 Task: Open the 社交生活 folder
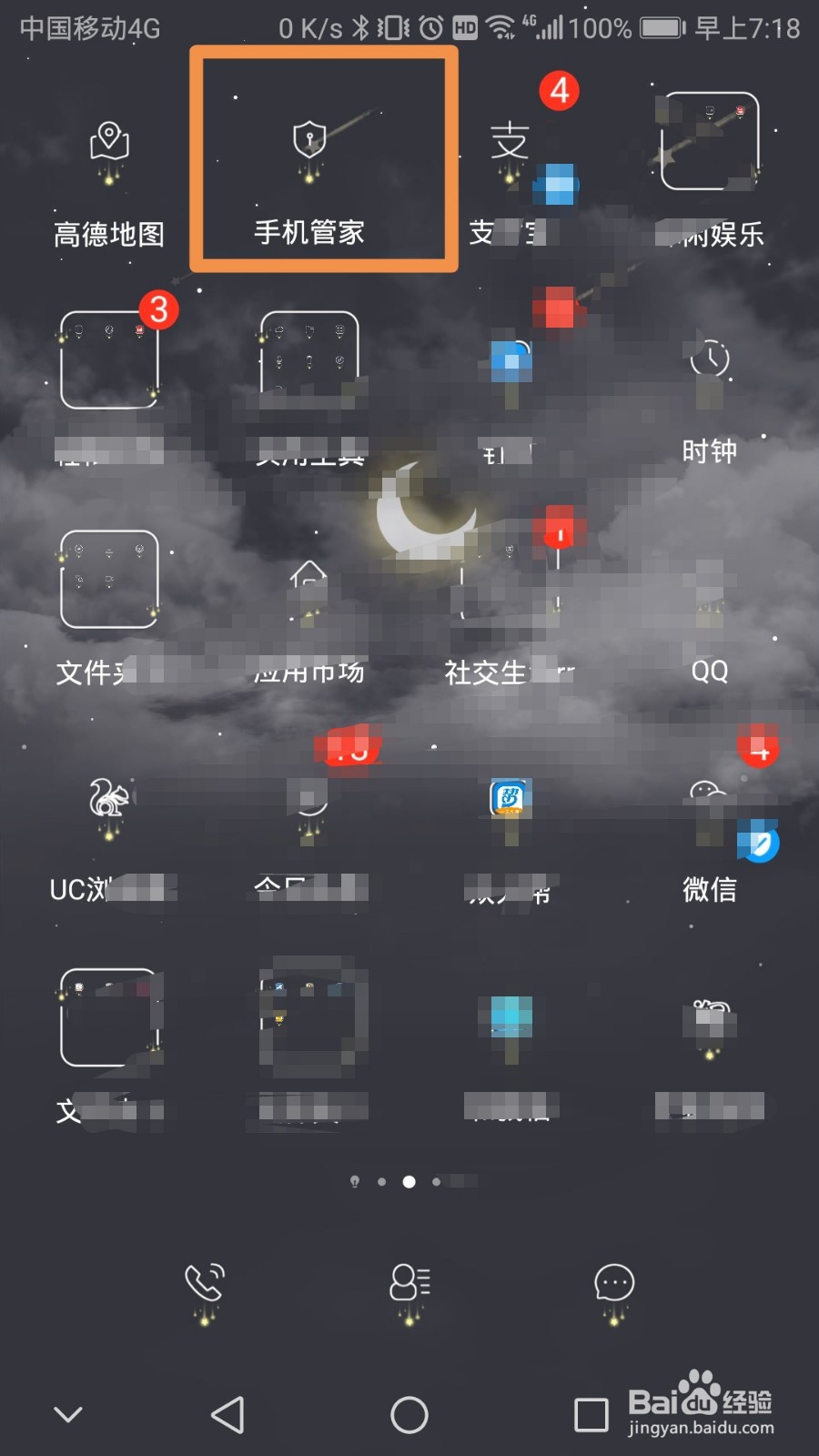[510, 582]
